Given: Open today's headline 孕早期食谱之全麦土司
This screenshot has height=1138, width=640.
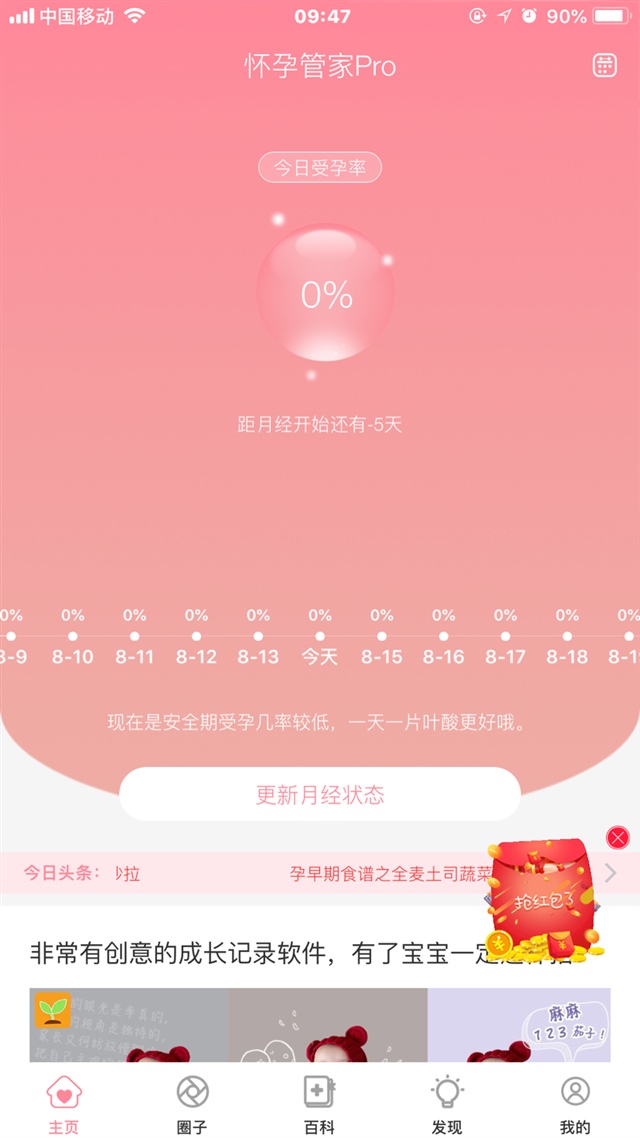Looking at the screenshot, I should click(x=390, y=873).
